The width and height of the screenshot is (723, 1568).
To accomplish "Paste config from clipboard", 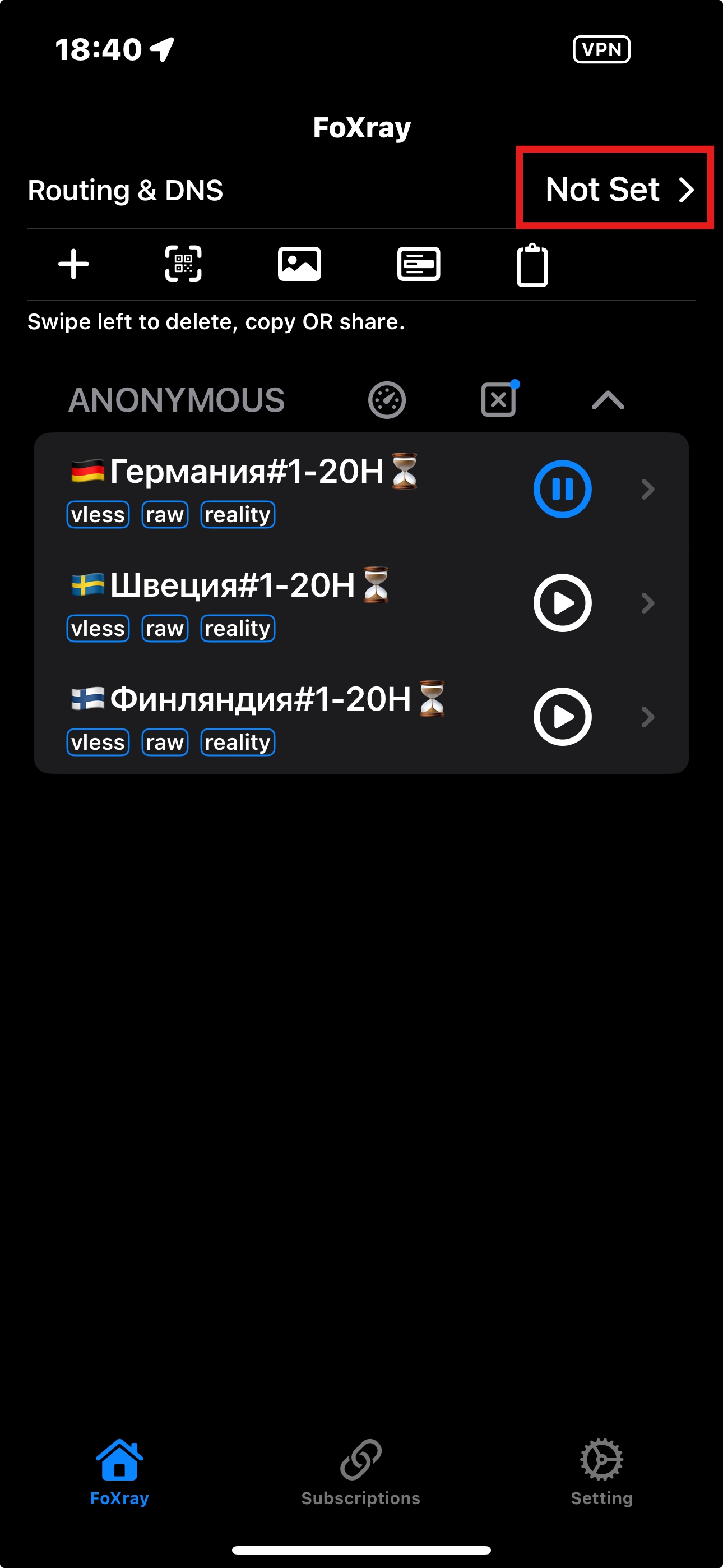I will point(532,265).
